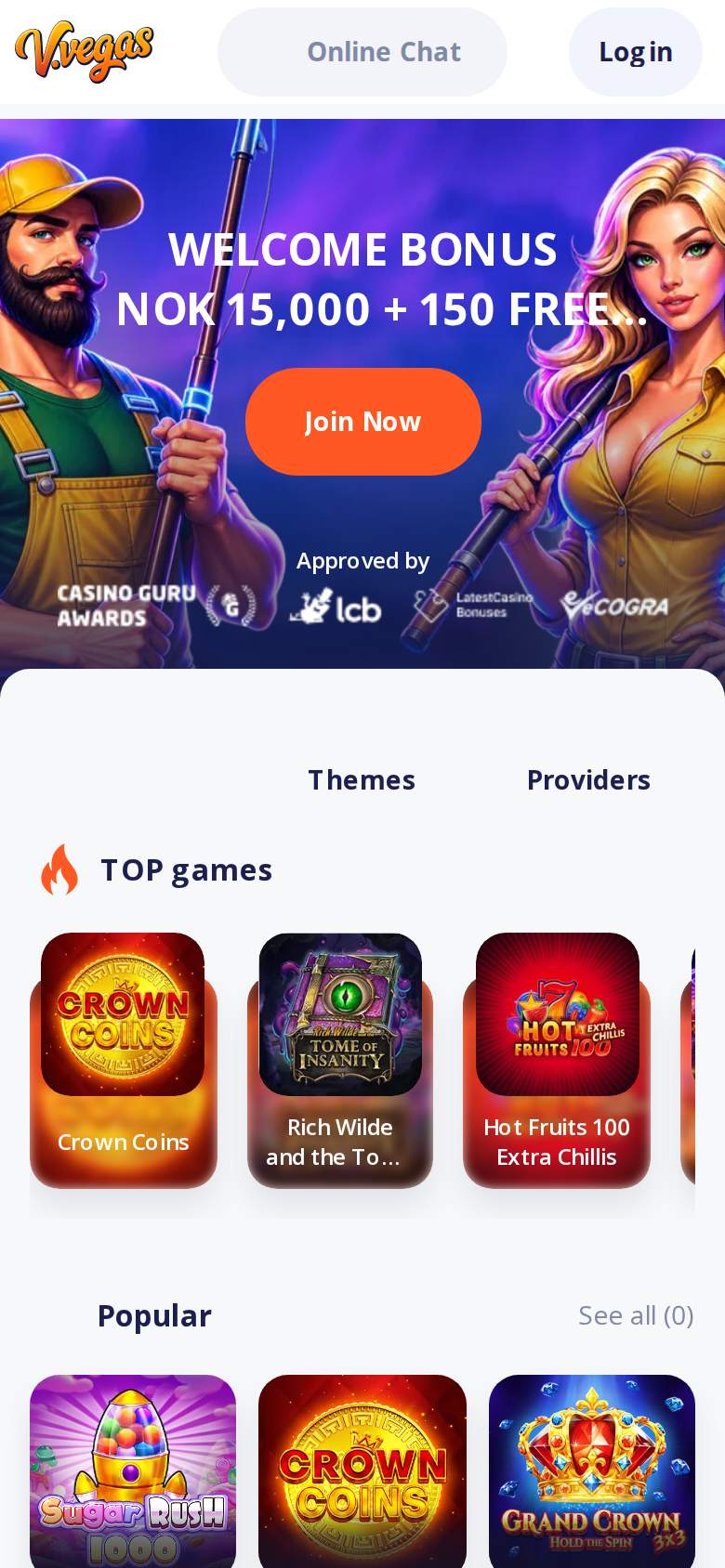725x1568 pixels.
Task: See all Popular games
Action: click(636, 1315)
